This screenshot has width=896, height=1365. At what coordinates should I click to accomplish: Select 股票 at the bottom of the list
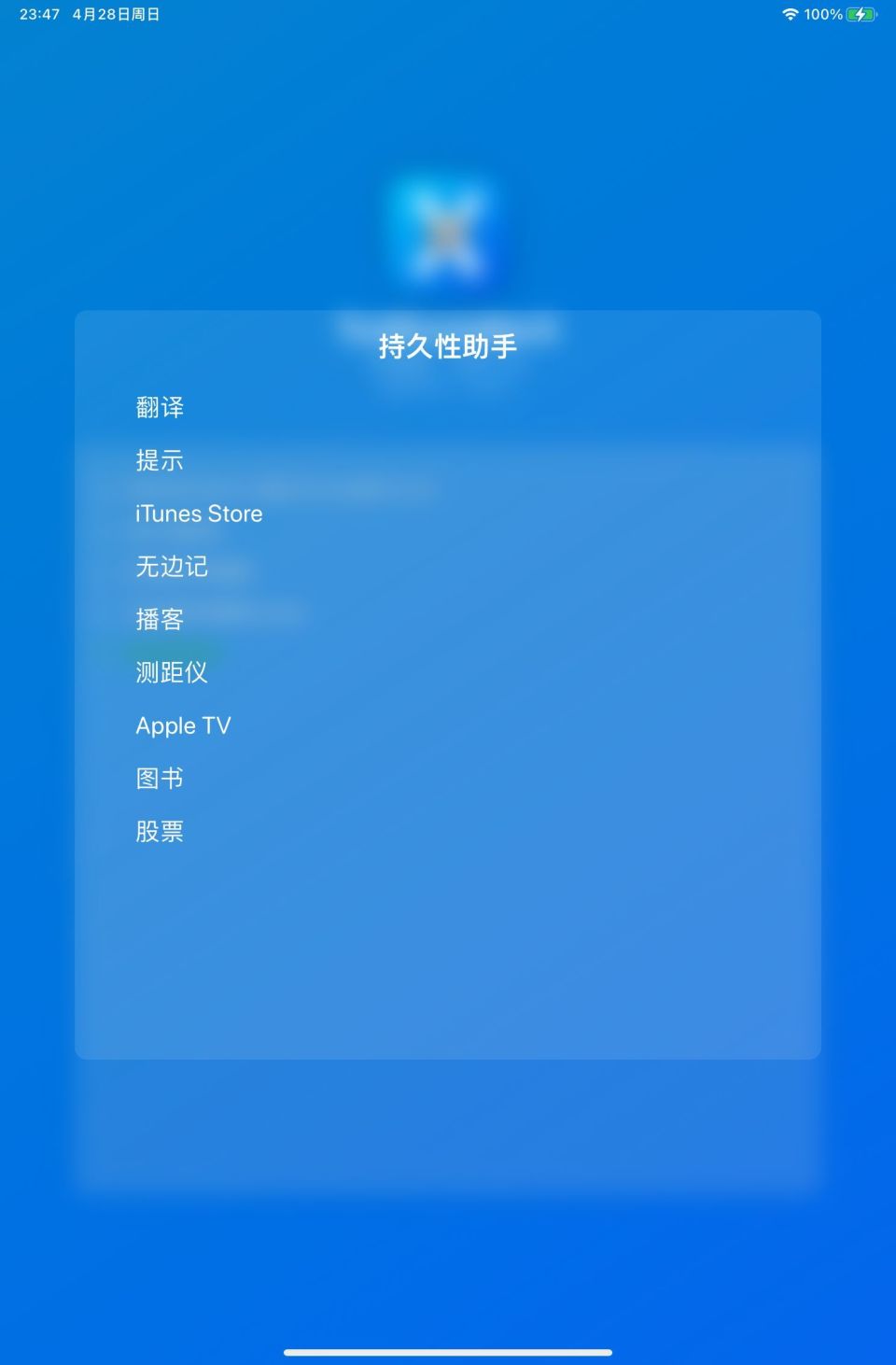[x=160, y=831]
